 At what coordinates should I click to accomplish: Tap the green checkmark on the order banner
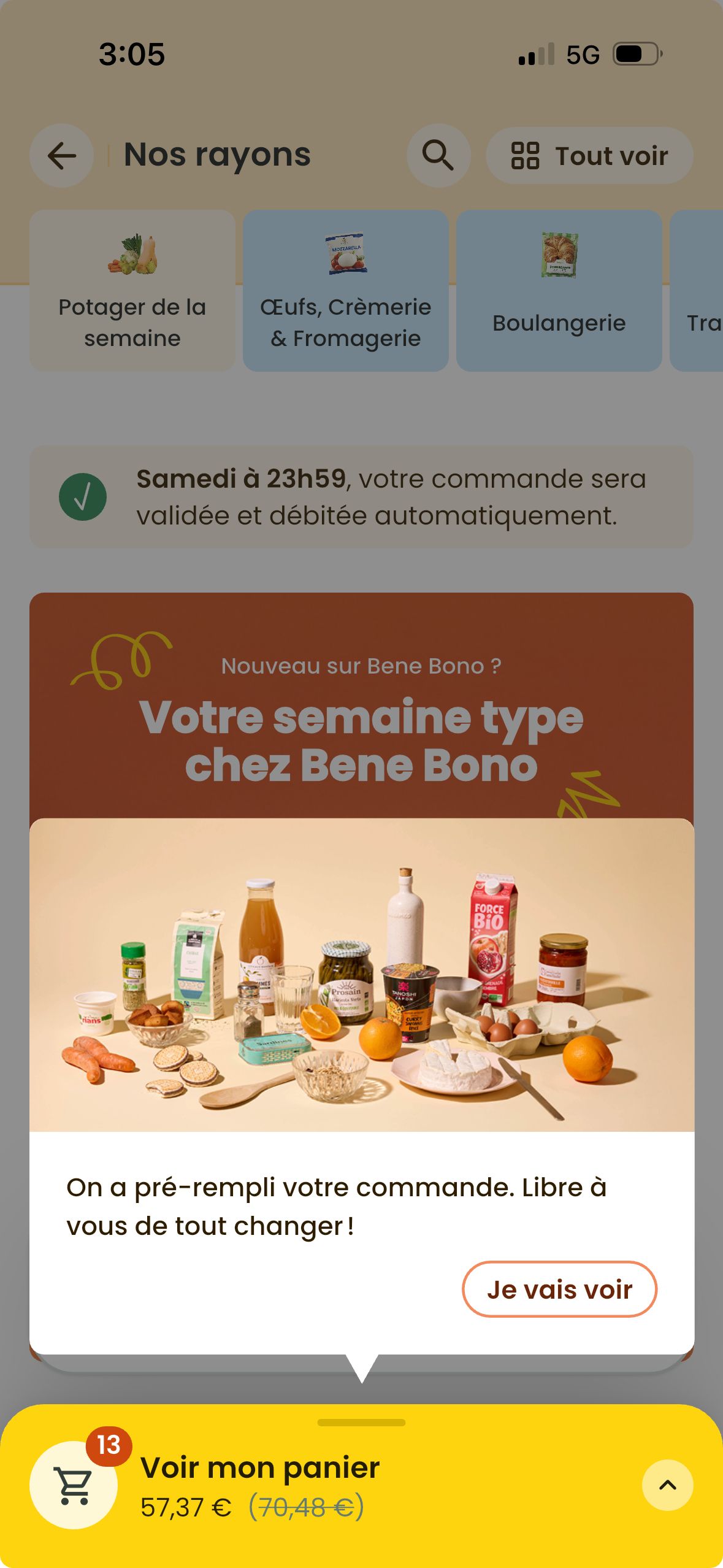pyautogui.click(x=82, y=496)
